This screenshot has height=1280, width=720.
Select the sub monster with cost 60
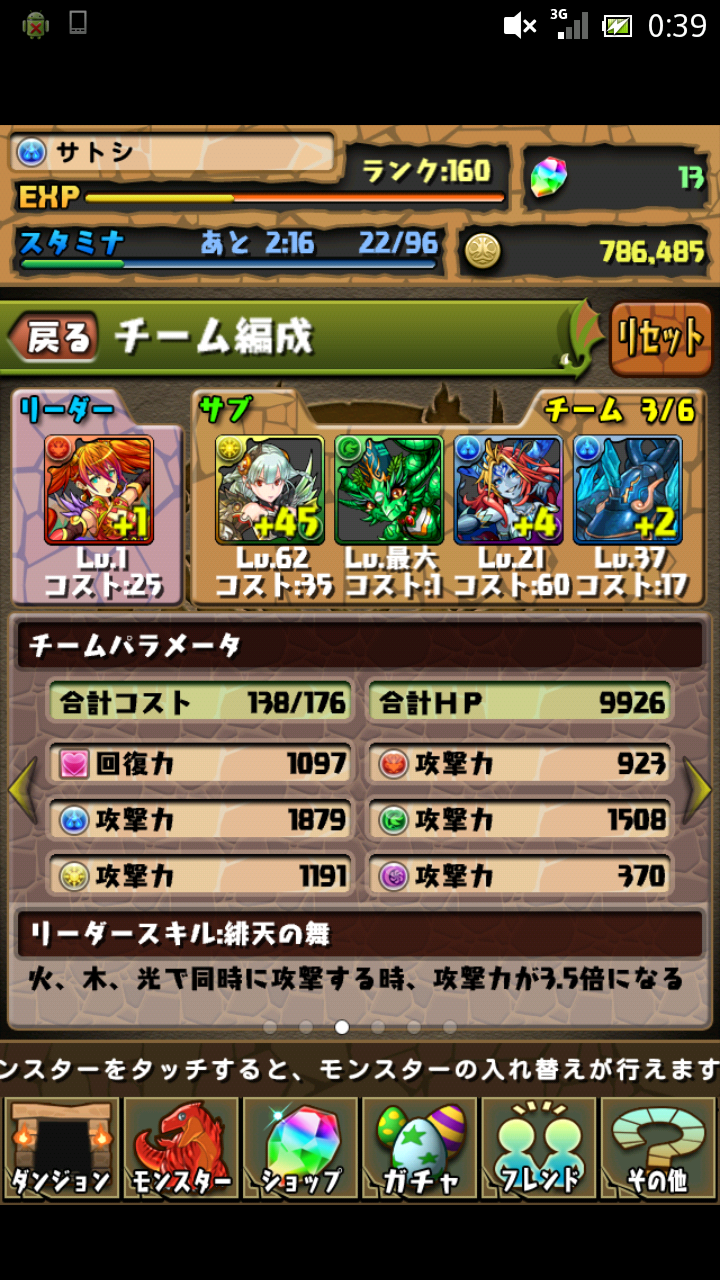coord(508,490)
